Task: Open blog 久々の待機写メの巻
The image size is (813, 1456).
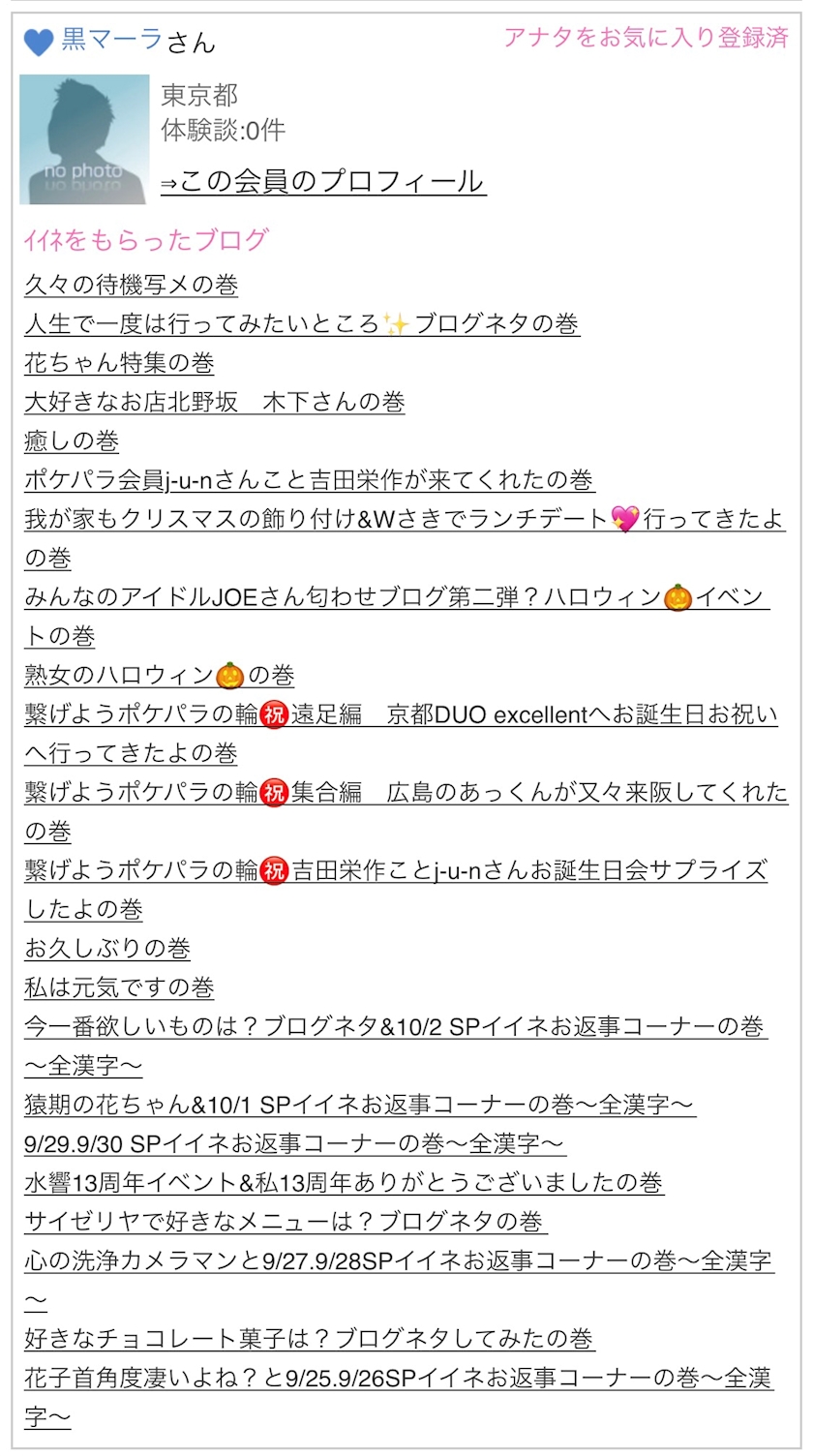Action: click(x=132, y=285)
